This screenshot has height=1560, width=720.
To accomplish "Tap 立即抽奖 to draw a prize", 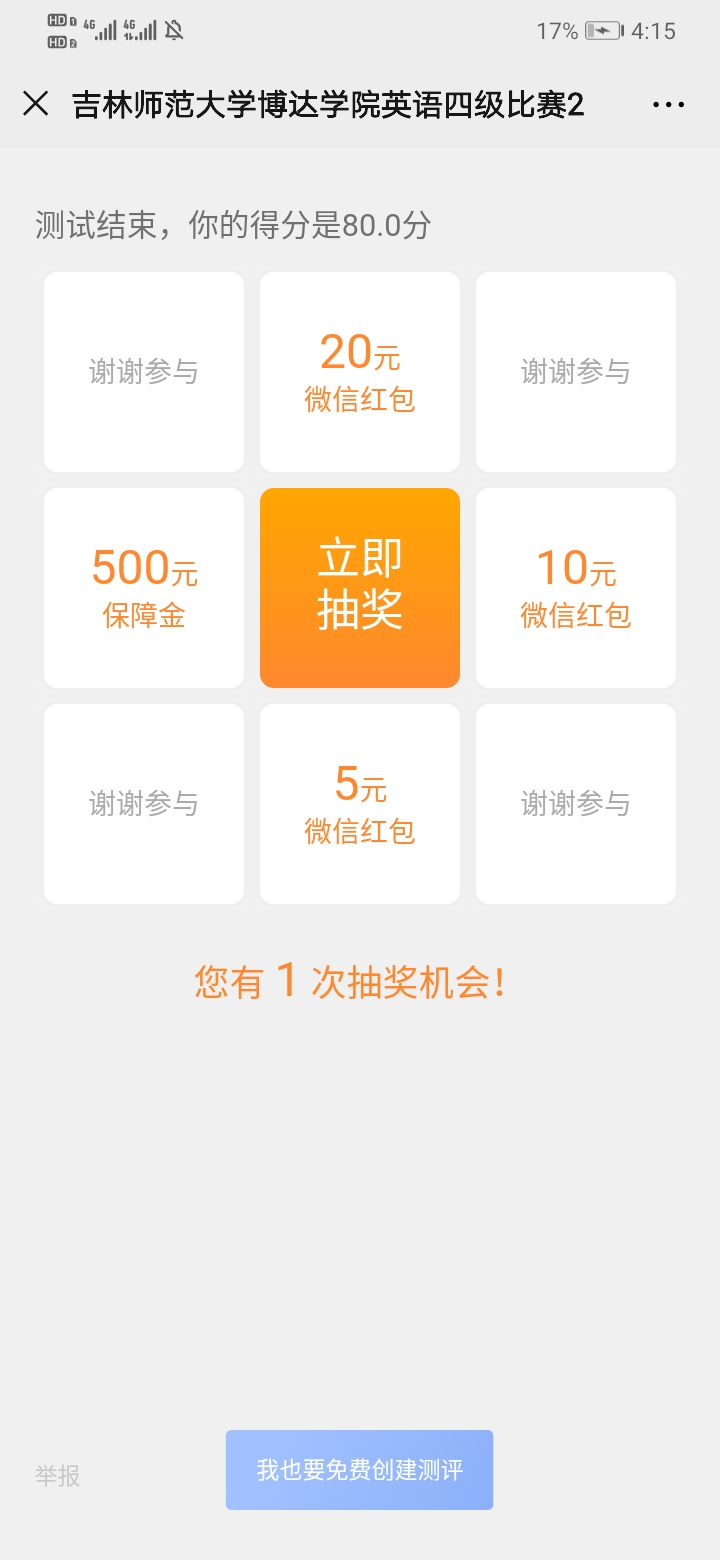I will click(360, 588).
